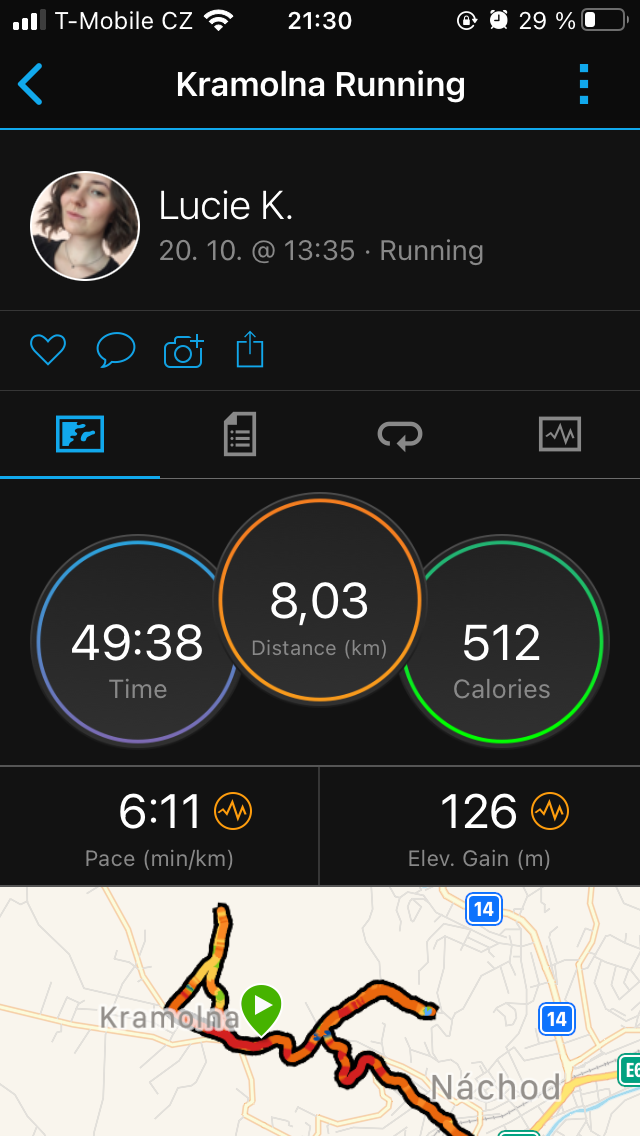Viewport: 640px width, 1136px height.
Task: Select the overview map tab
Action: click(80, 434)
